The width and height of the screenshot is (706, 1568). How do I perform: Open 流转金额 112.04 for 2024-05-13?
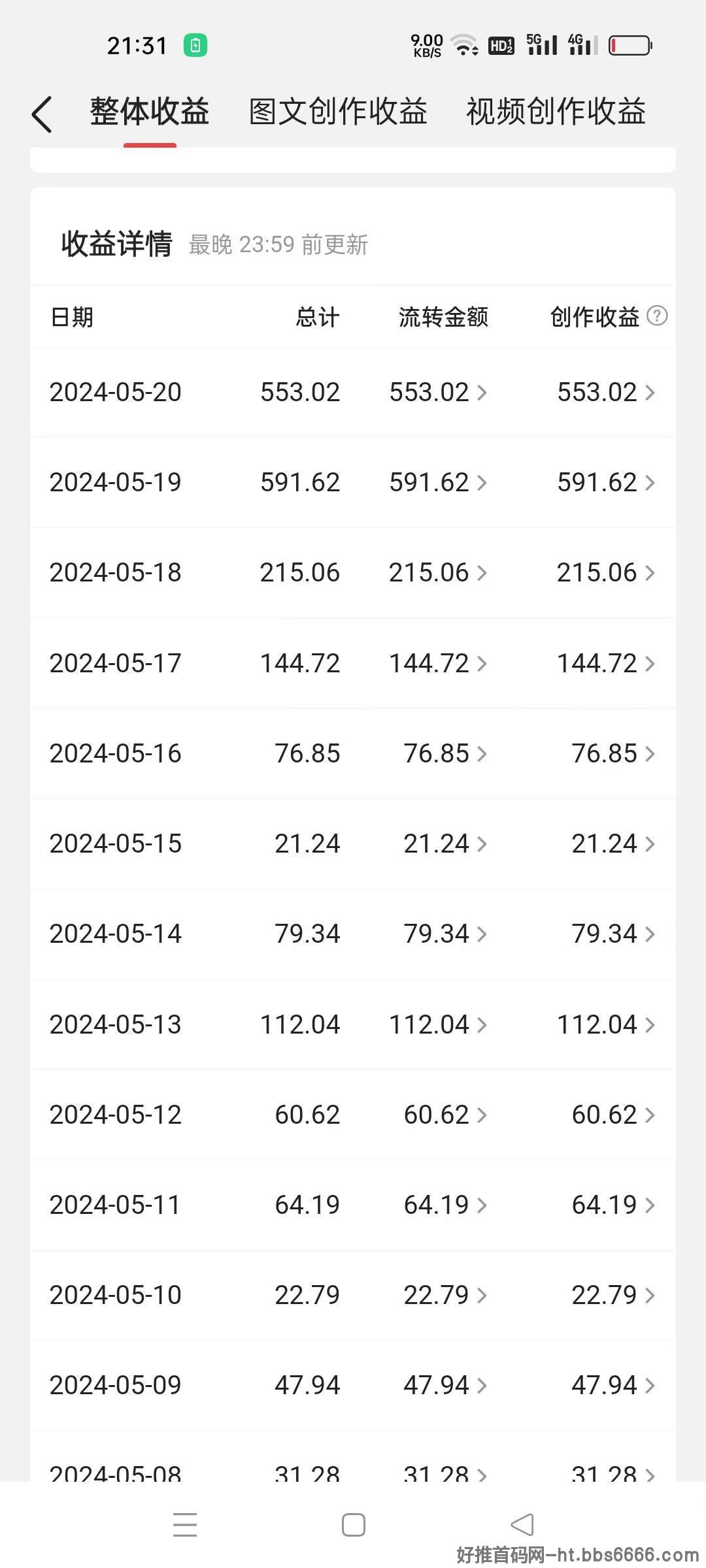click(x=438, y=1024)
